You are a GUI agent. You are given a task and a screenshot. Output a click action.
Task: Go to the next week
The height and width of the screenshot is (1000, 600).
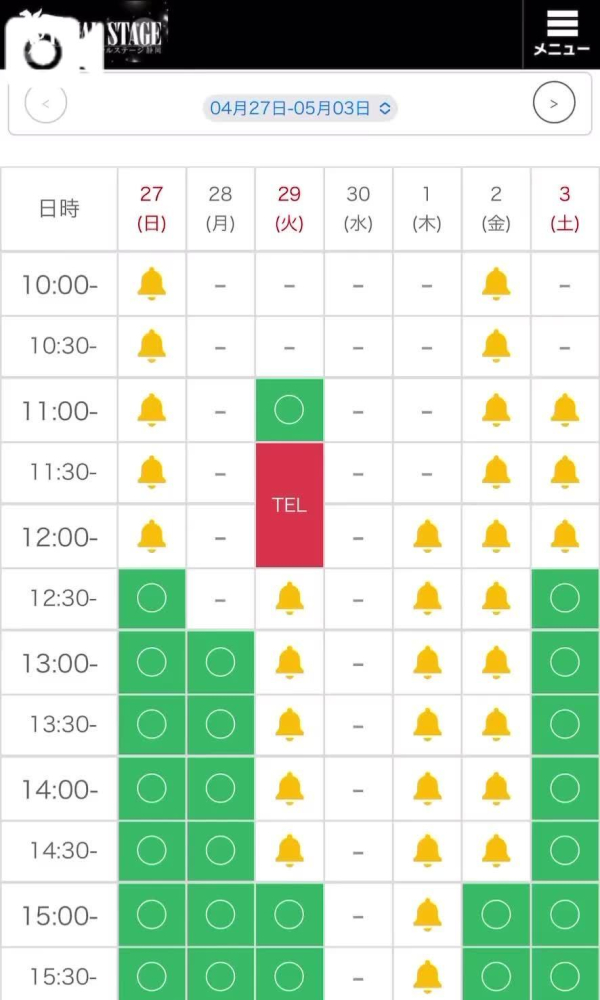pyautogui.click(x=553, y=103)
